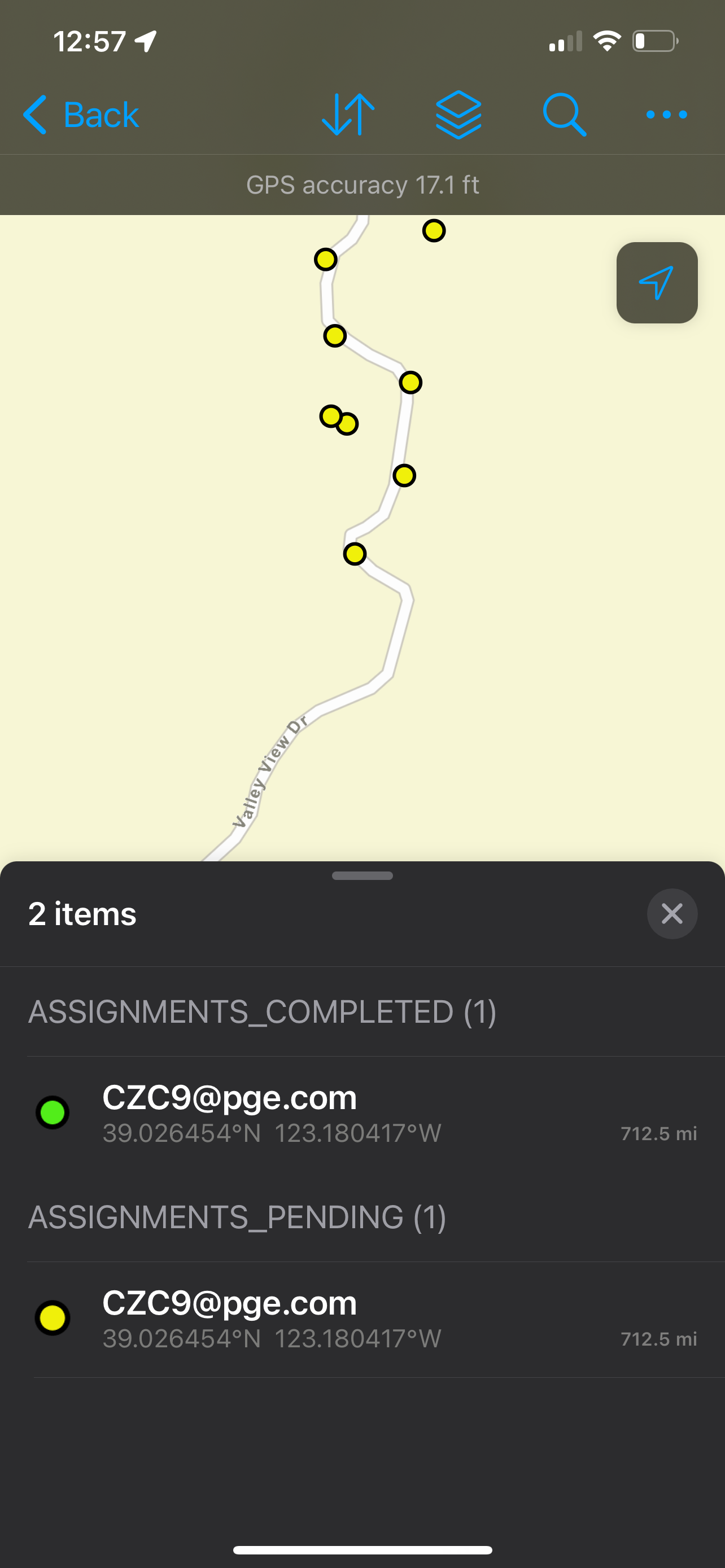The height and width of the screenshot is (1568, 725).
Task: Open the search magnifier
Action: (564, 115)
